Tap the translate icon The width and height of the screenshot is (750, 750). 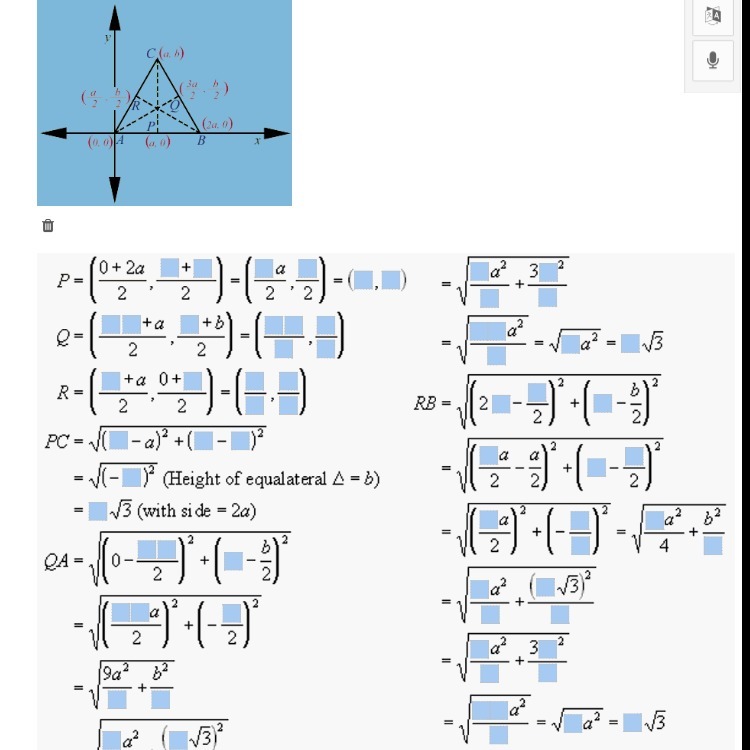pyautogui.click(x=713, y=16)
